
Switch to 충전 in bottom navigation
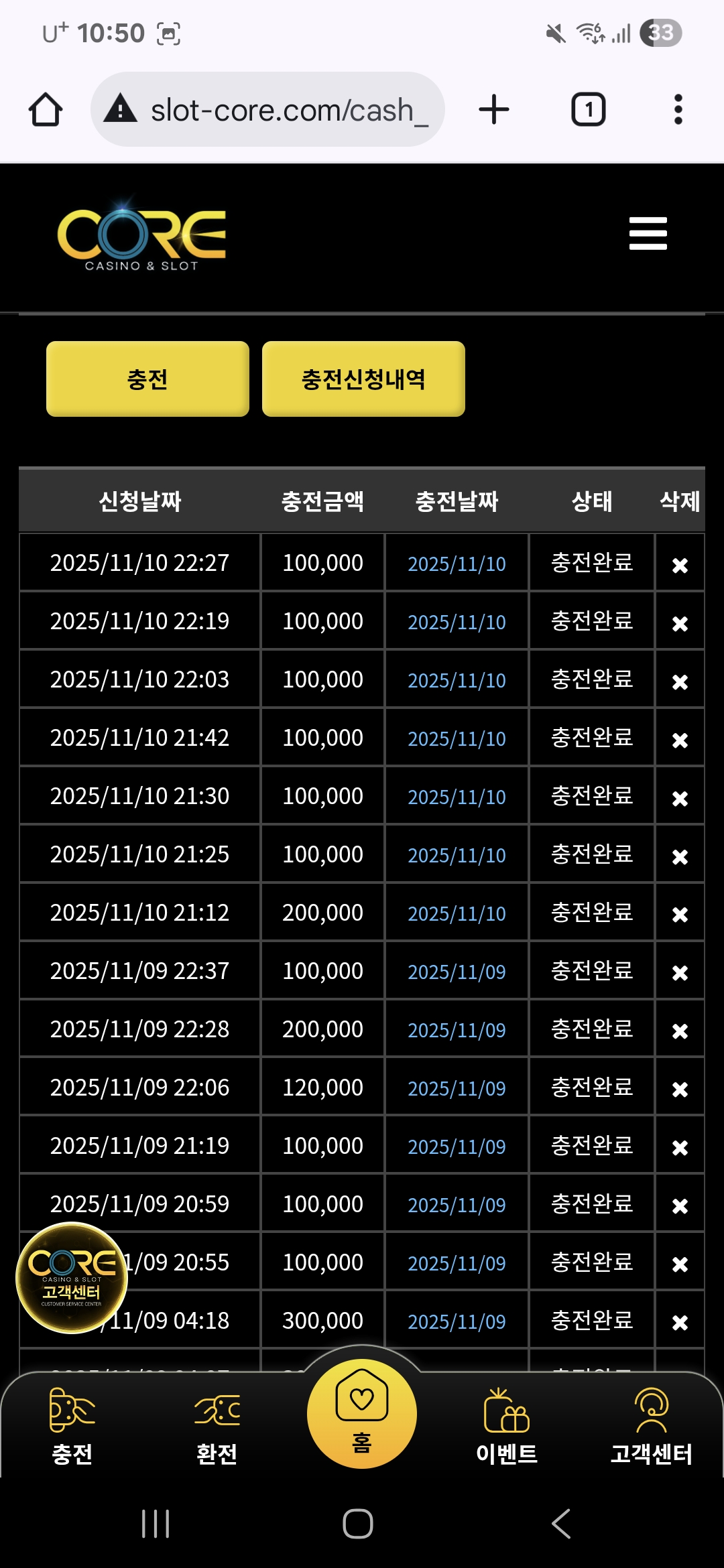click(72, 1426)
